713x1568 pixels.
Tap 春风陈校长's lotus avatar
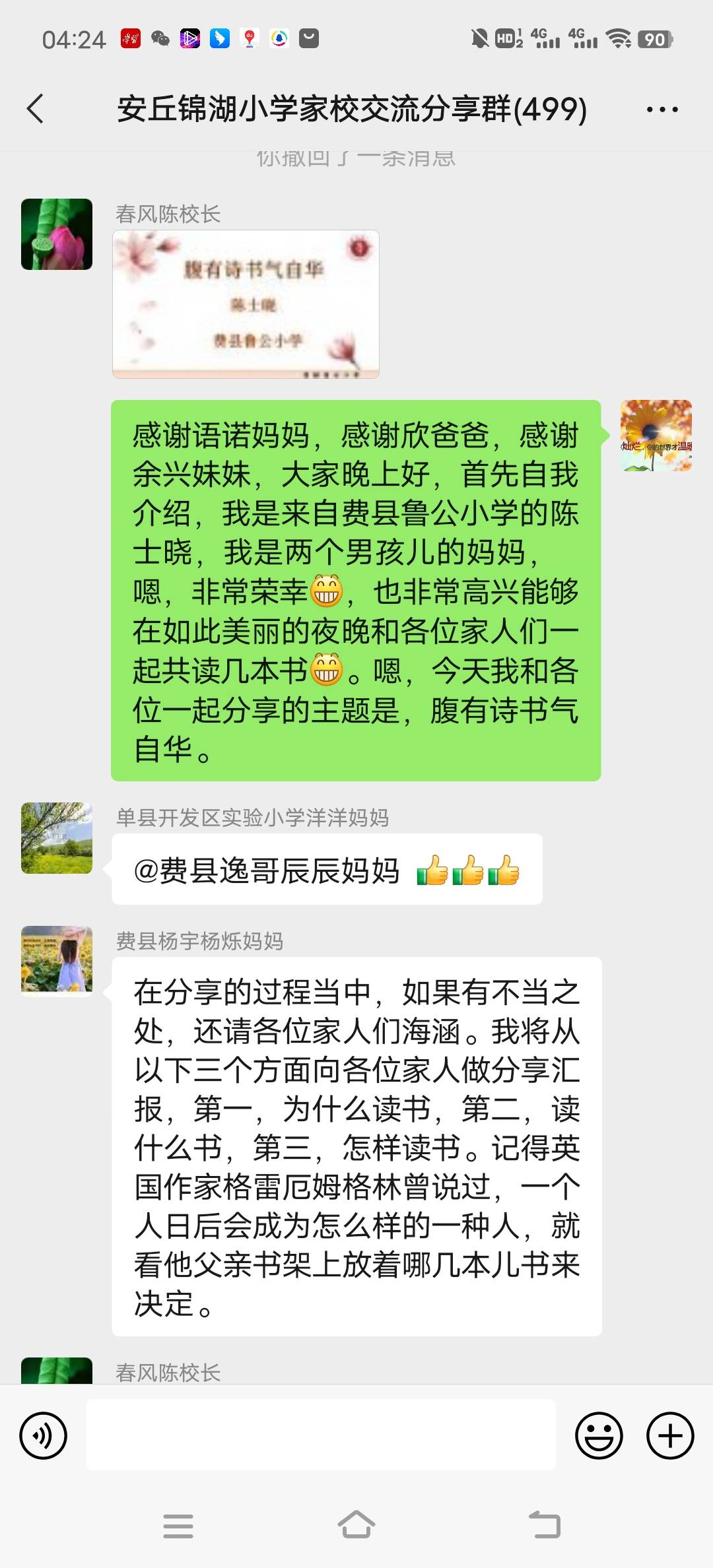pyautogui.click(x=56, y=234)
